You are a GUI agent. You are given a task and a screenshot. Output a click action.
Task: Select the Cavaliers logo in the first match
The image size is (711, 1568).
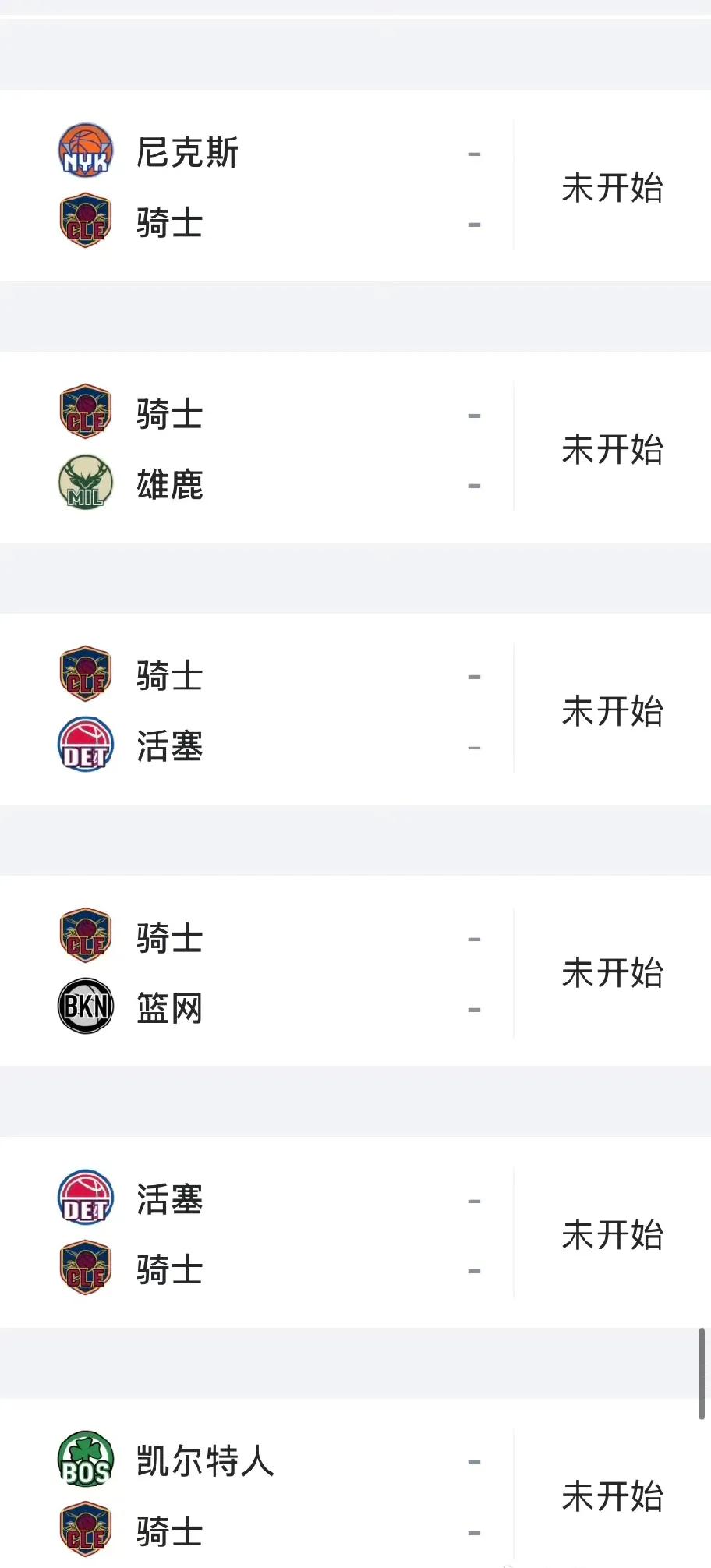point(85,224)
